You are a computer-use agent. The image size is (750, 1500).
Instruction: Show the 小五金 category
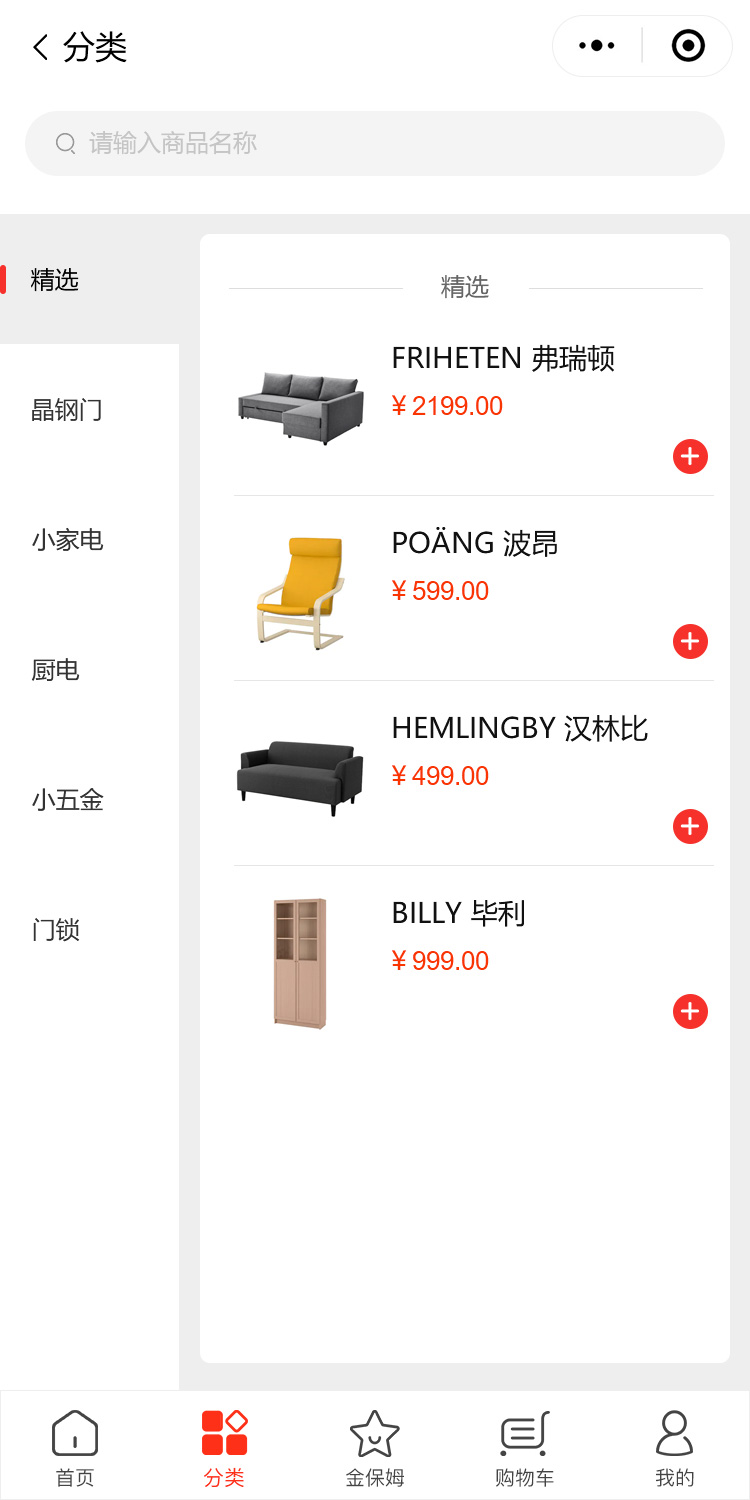(x=67, y=800)
